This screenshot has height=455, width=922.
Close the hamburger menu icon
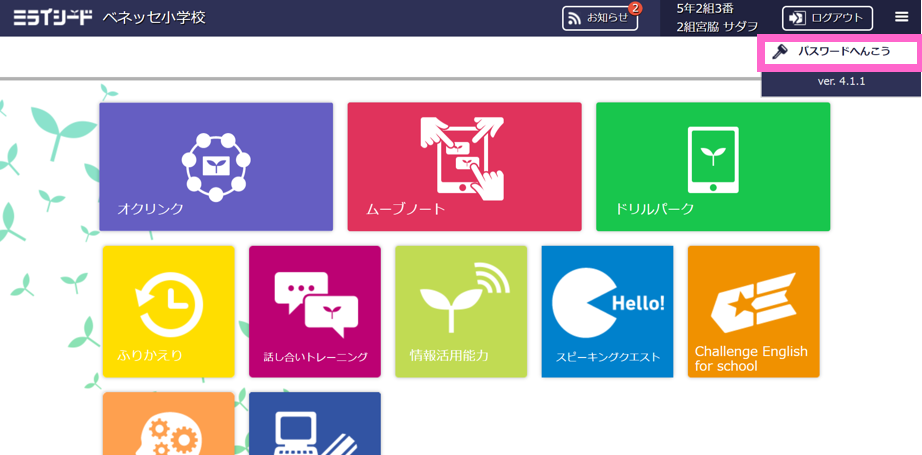click(x=901, y=18)
